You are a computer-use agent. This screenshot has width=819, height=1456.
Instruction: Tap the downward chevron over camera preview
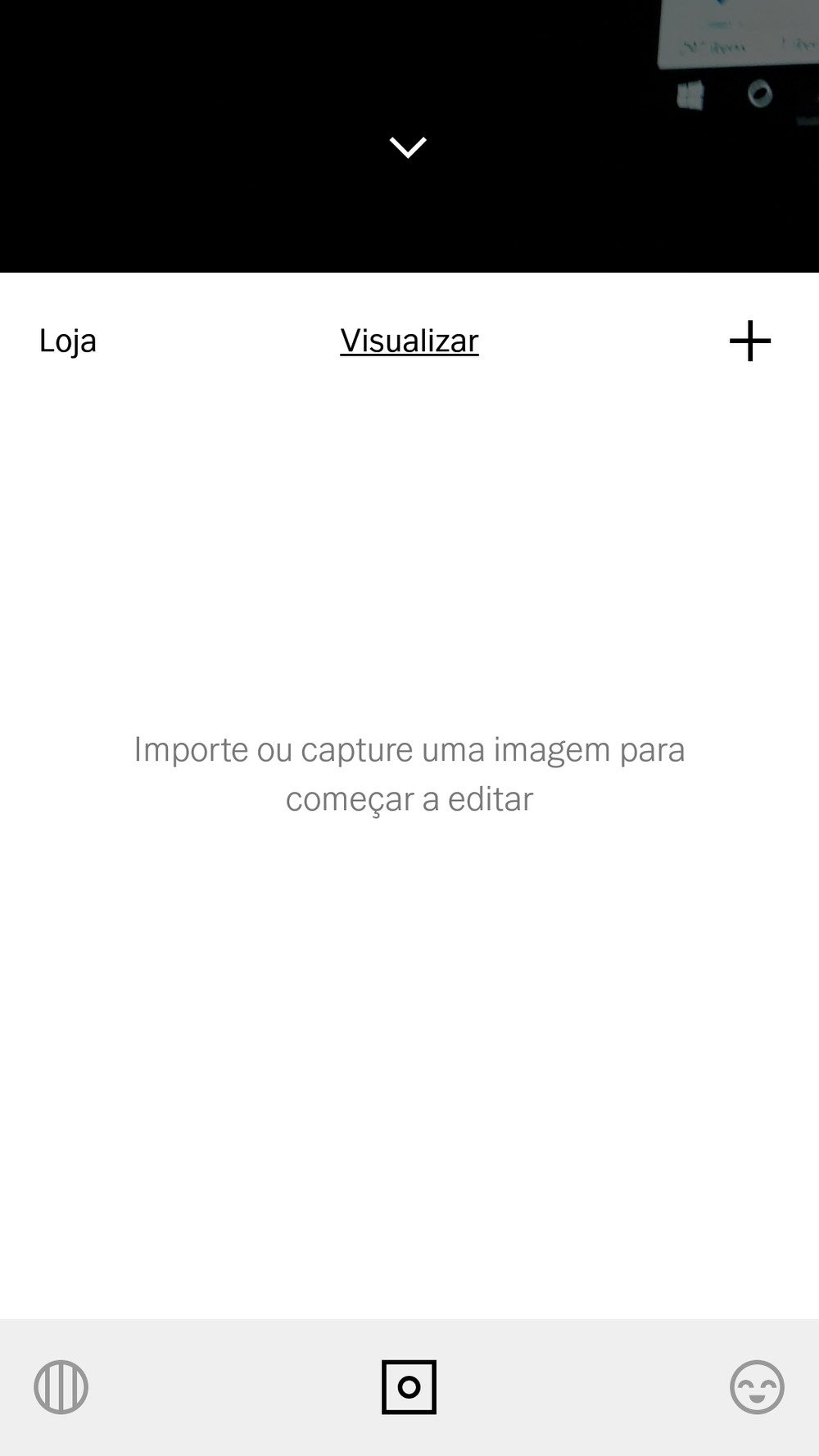click(408, 147)
